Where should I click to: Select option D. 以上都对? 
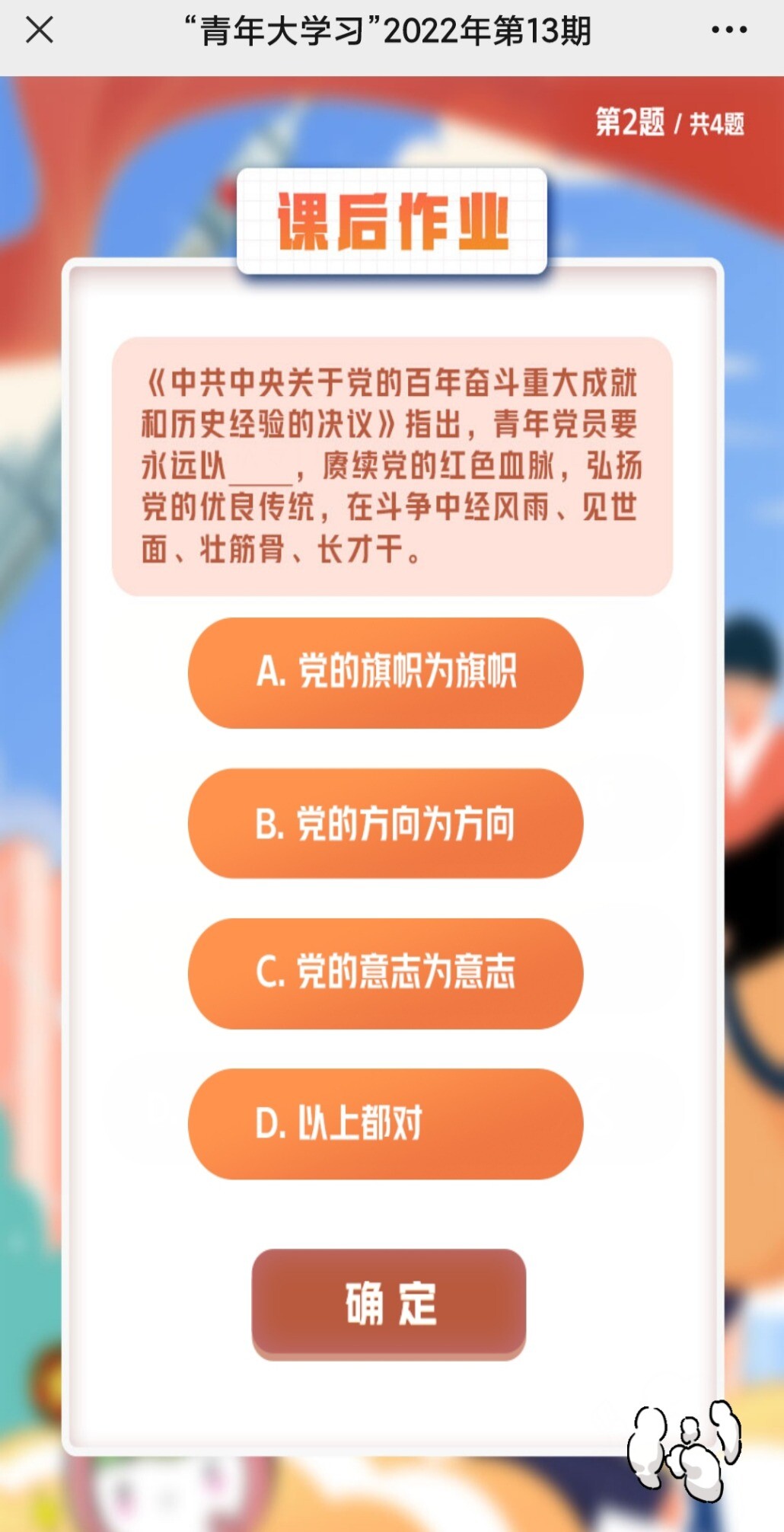[385, 1123]
